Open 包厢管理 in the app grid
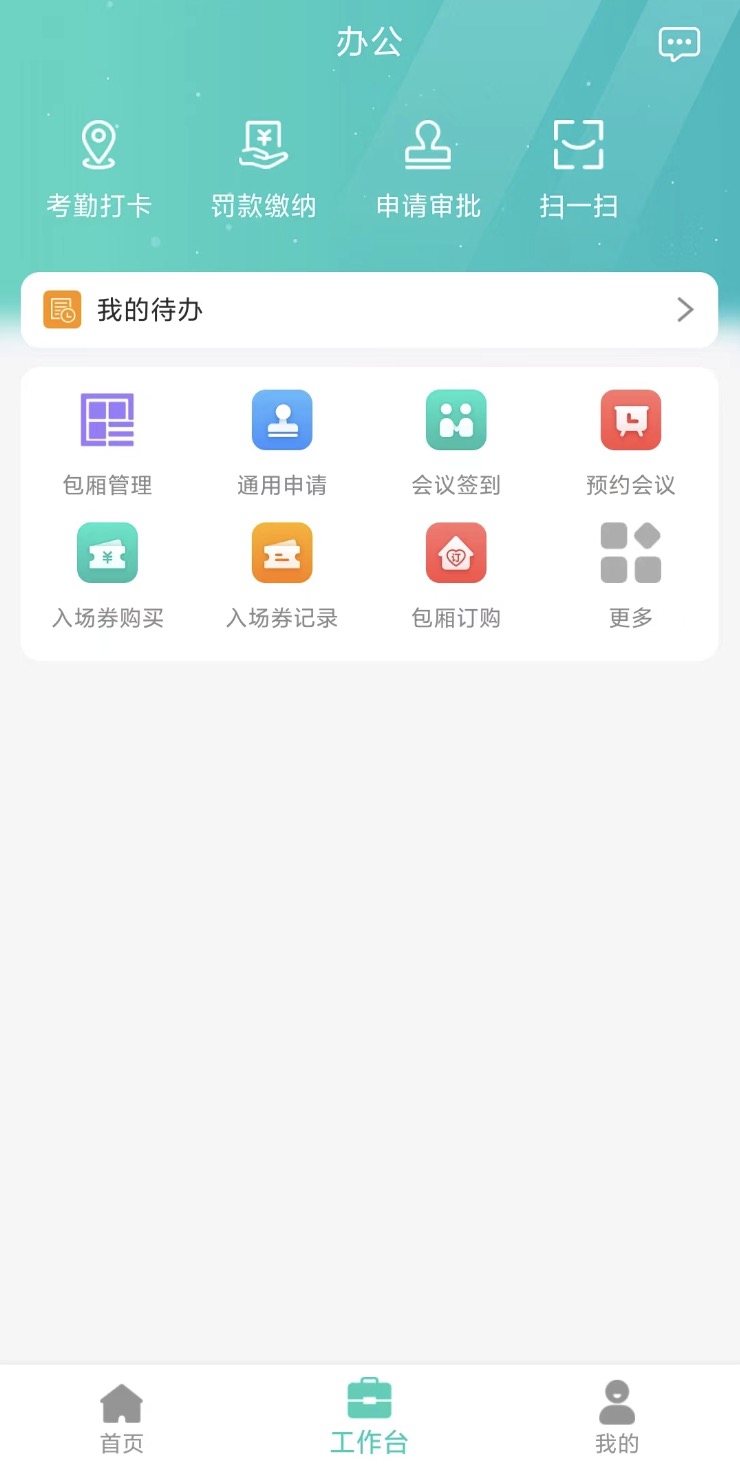Screen dimensions: 740x1470 (x=107, y=444)
